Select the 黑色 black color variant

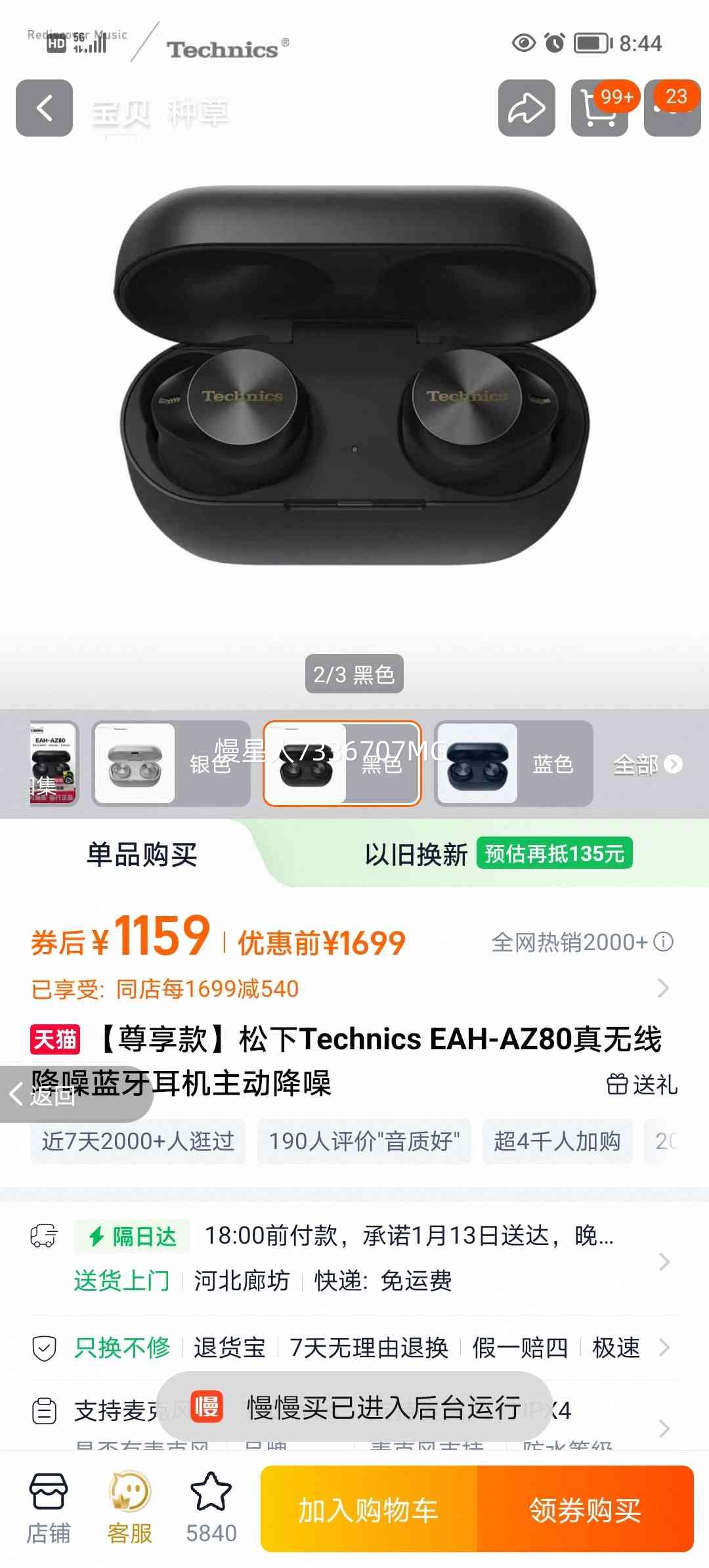(x=341, y=764)
